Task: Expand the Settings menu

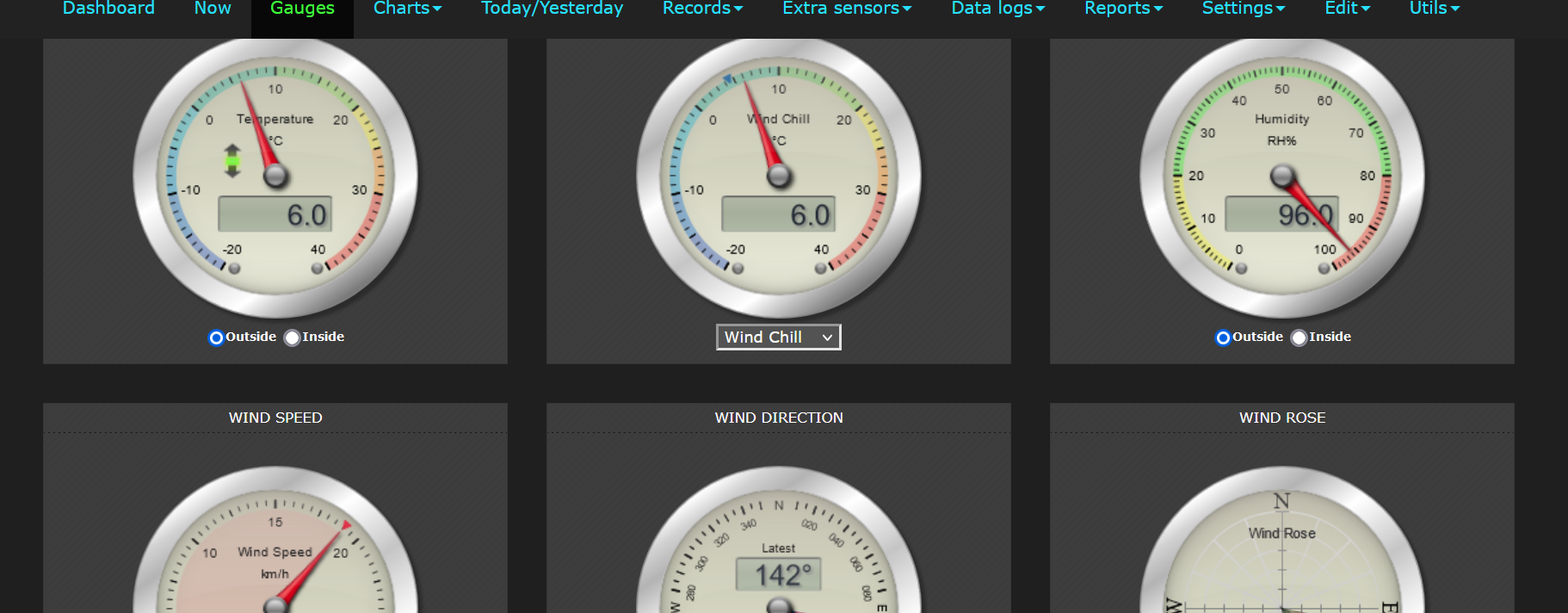Action: click(x=1243, y=9)
